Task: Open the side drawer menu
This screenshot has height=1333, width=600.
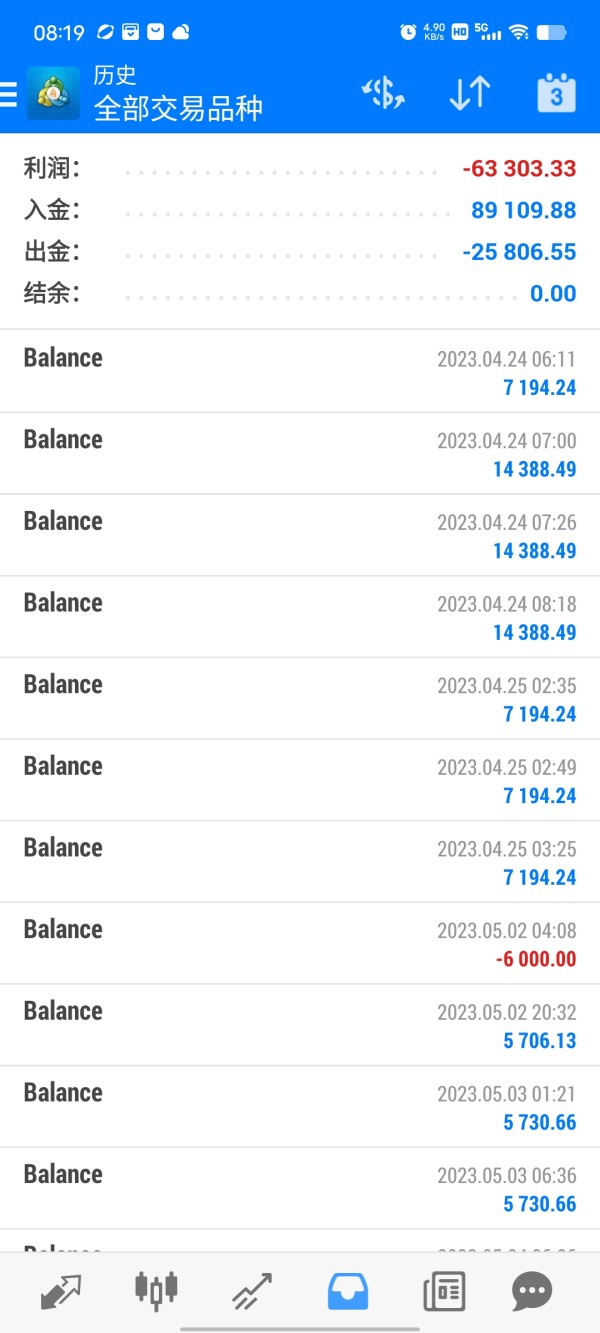Action: [8, 94]
